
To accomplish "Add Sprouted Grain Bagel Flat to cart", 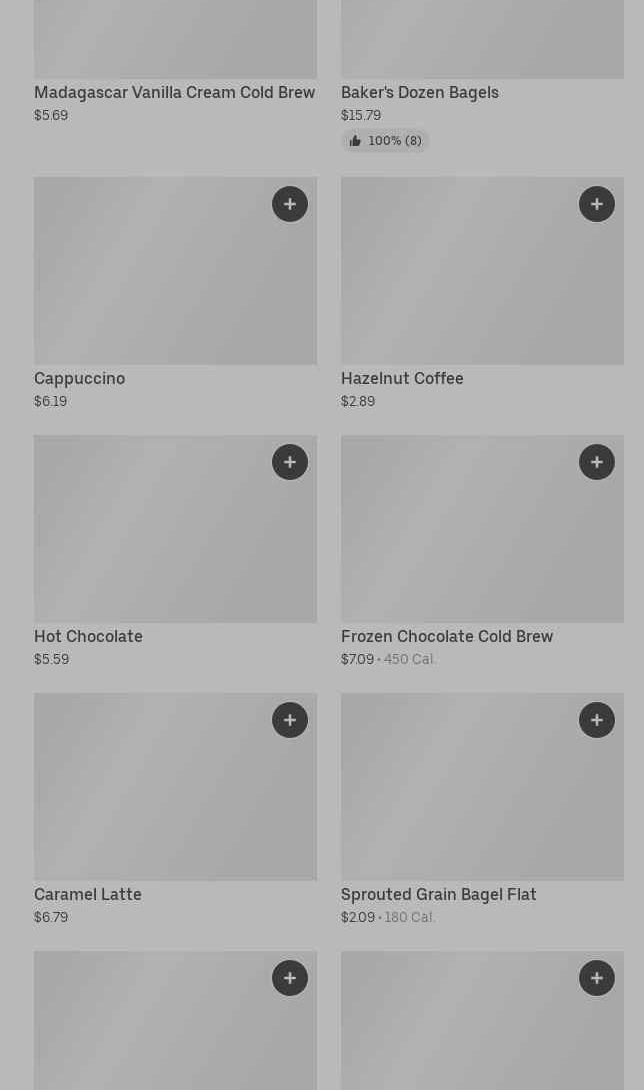I will pyautogui.click(x=597, y=720).
